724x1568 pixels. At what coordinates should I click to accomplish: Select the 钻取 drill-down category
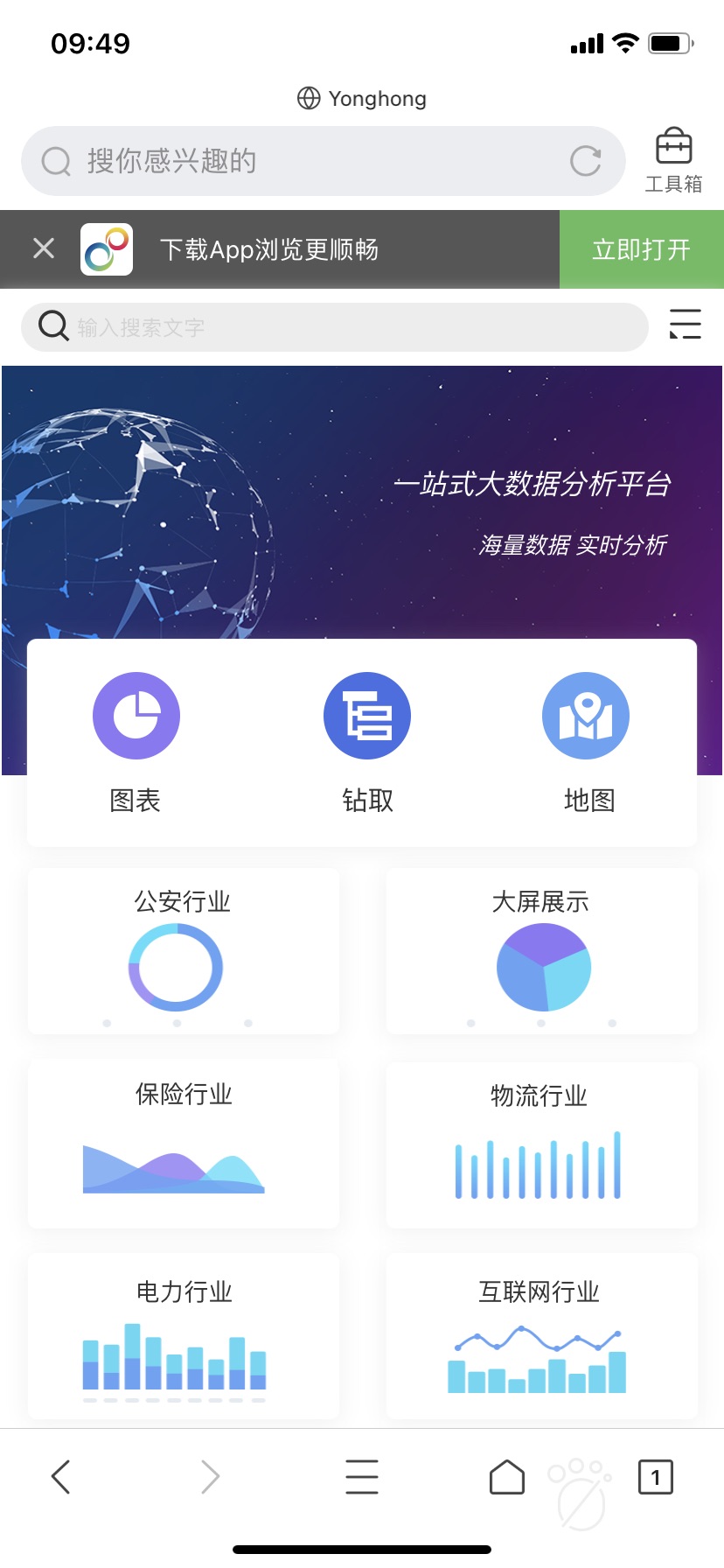click(366, 739)
